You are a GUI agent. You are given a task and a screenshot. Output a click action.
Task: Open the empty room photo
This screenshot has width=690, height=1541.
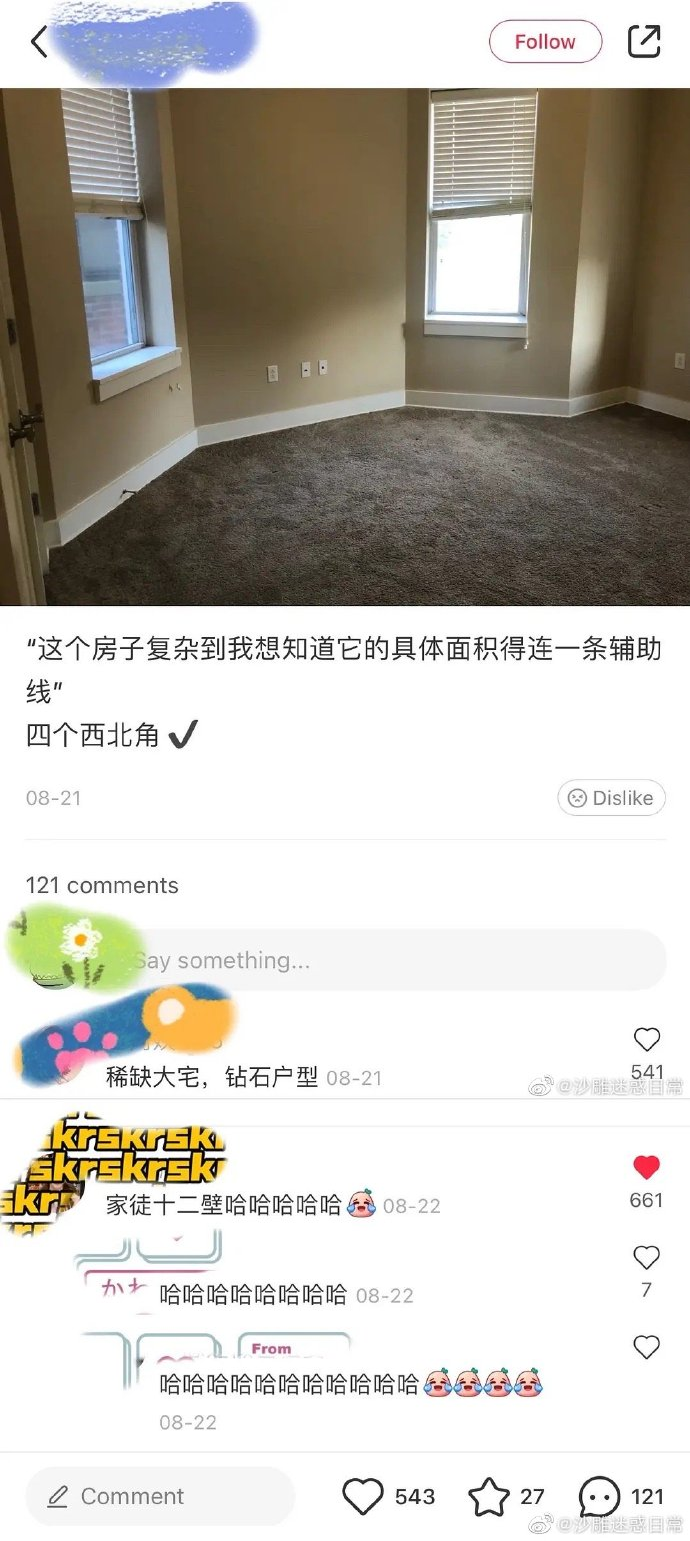[x=345, y=346]
